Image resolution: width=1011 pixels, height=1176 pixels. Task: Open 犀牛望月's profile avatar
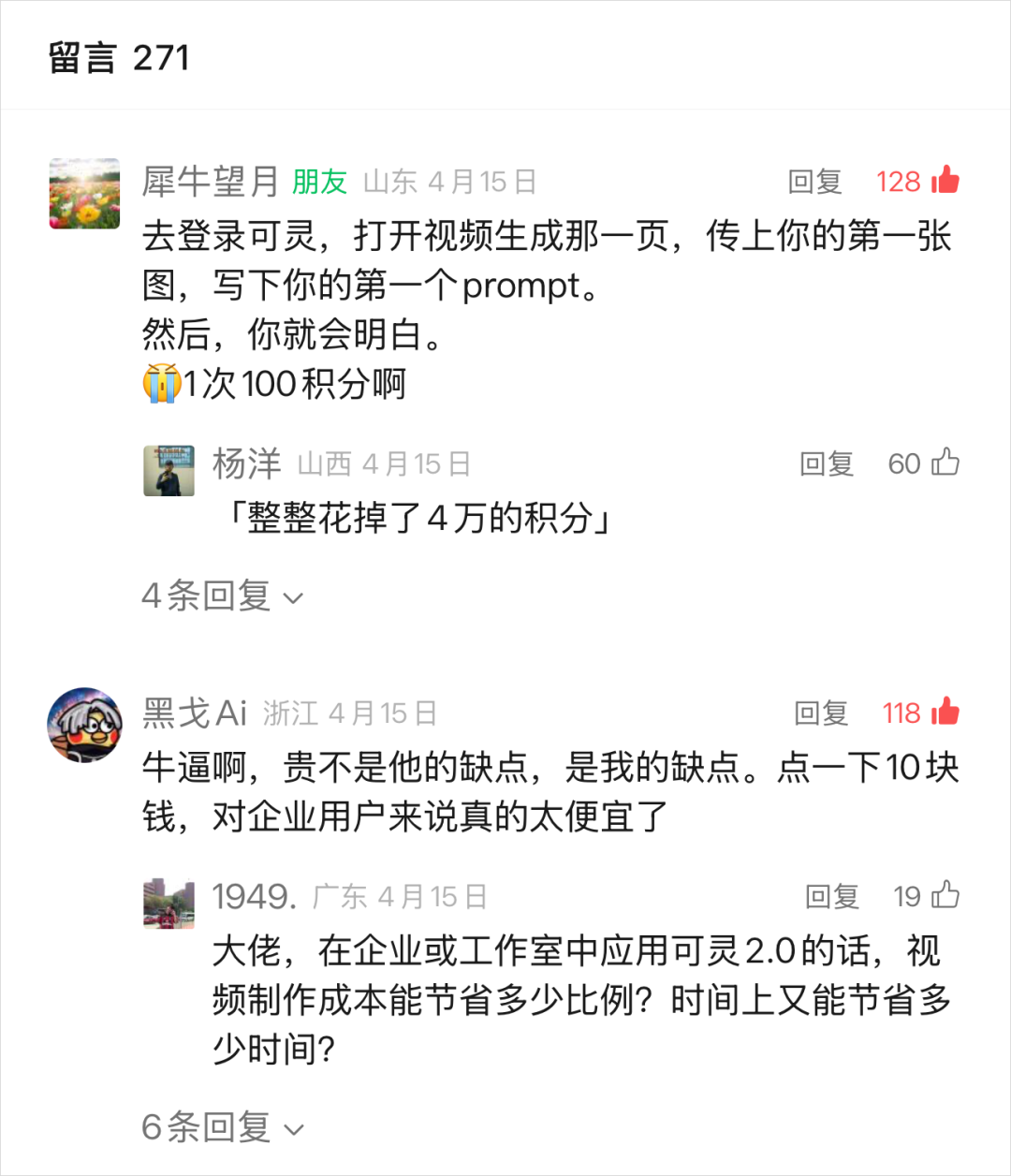point(85,193)
